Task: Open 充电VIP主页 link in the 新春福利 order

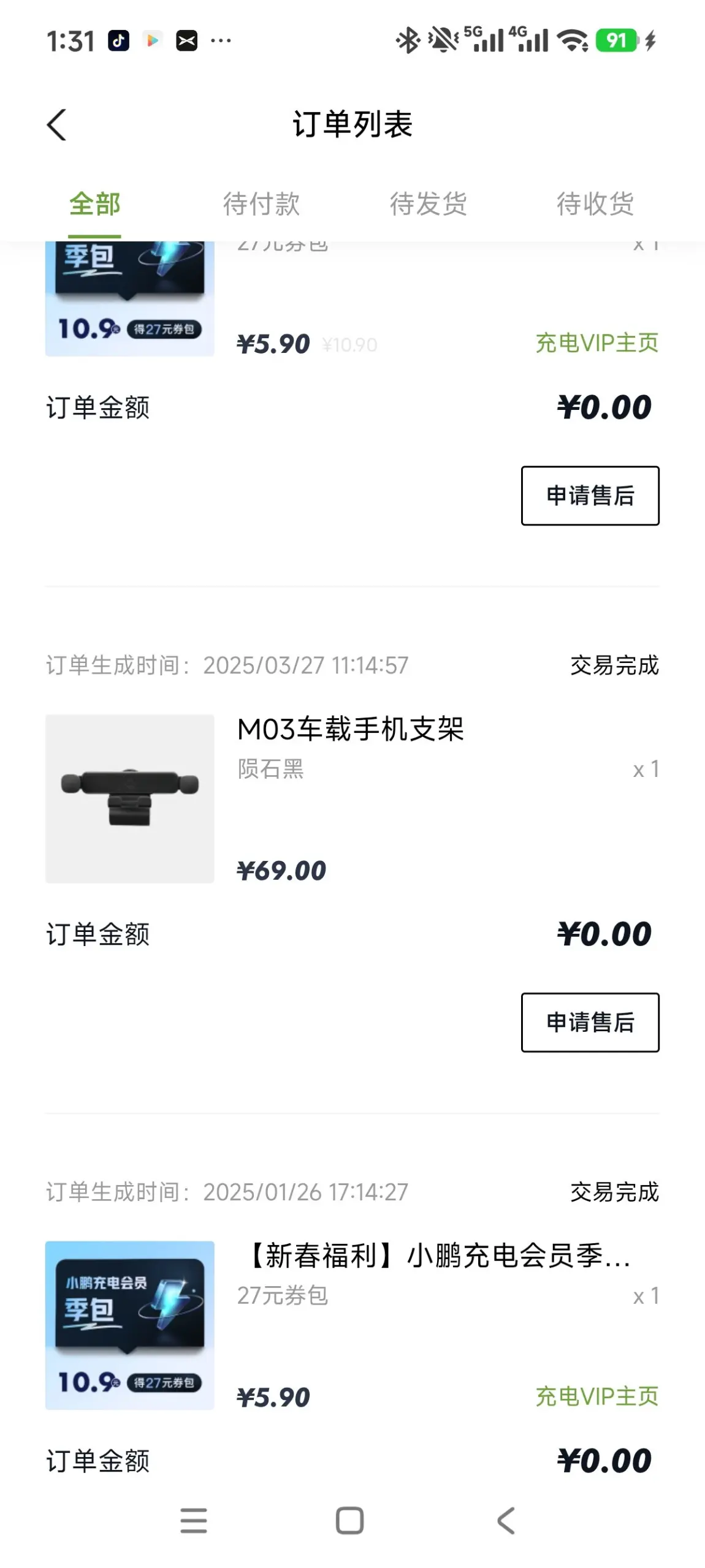Action: [596, 1396]
